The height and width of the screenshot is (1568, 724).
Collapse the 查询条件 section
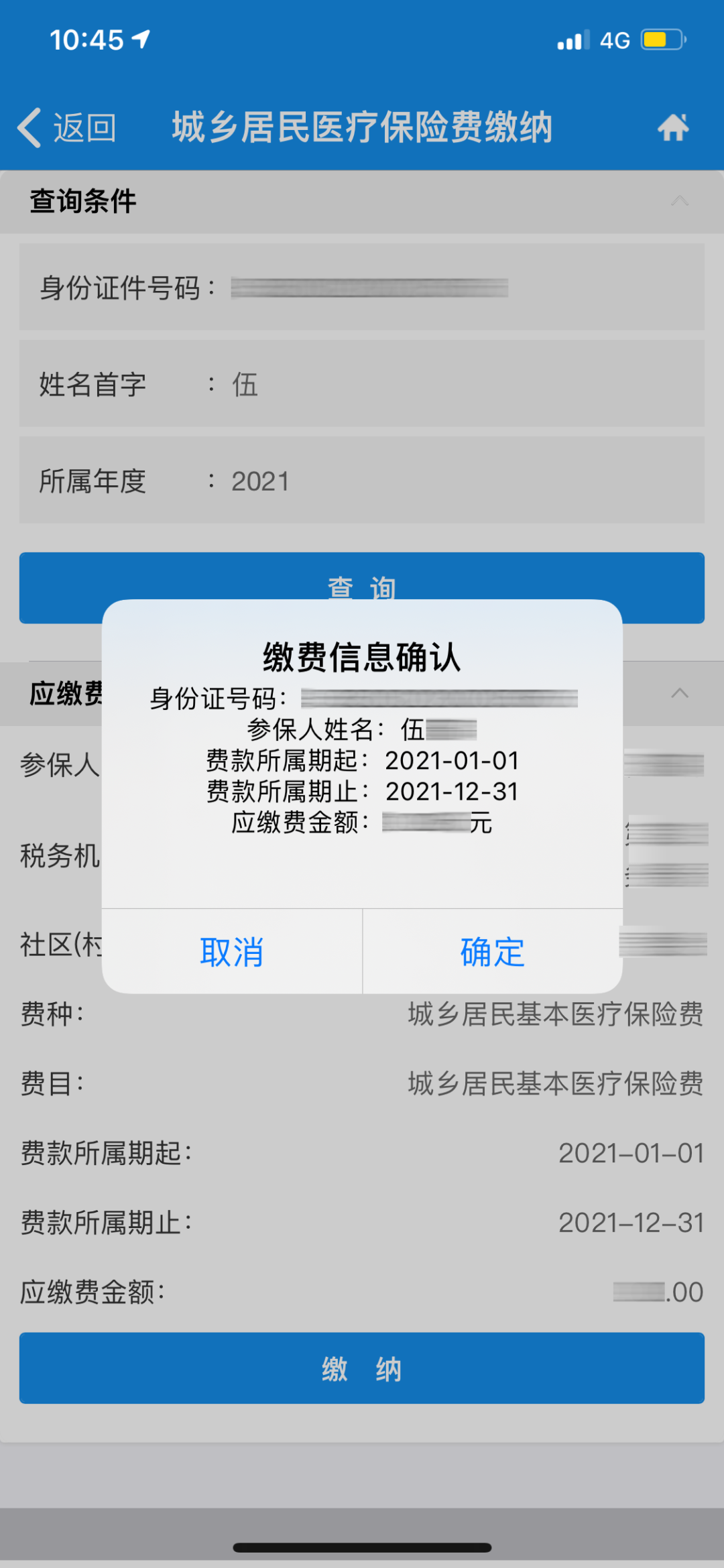point(680,201)
